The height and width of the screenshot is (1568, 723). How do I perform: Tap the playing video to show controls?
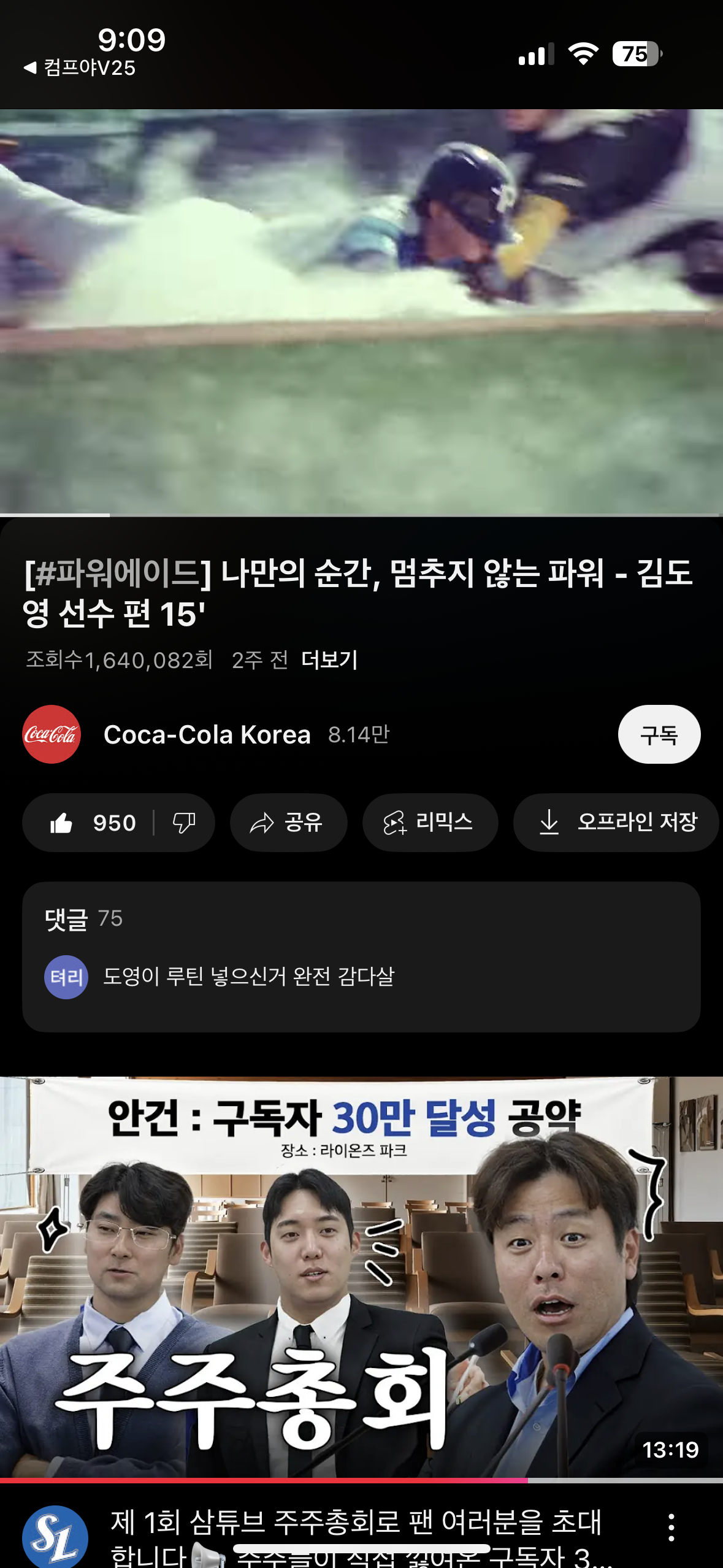click(x=361, y=312)
